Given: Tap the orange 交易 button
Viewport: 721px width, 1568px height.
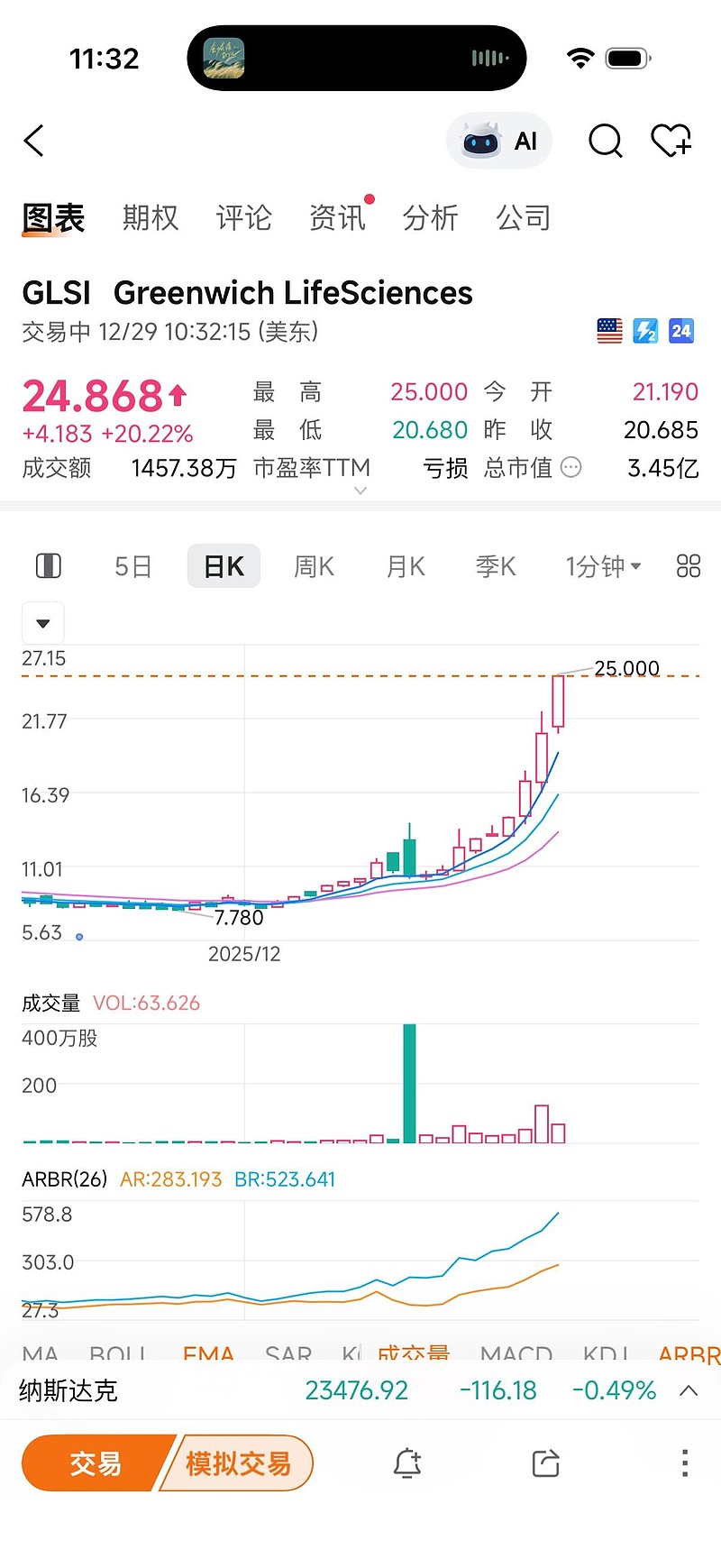Looking at the screenshot, I should (96, 1463).
